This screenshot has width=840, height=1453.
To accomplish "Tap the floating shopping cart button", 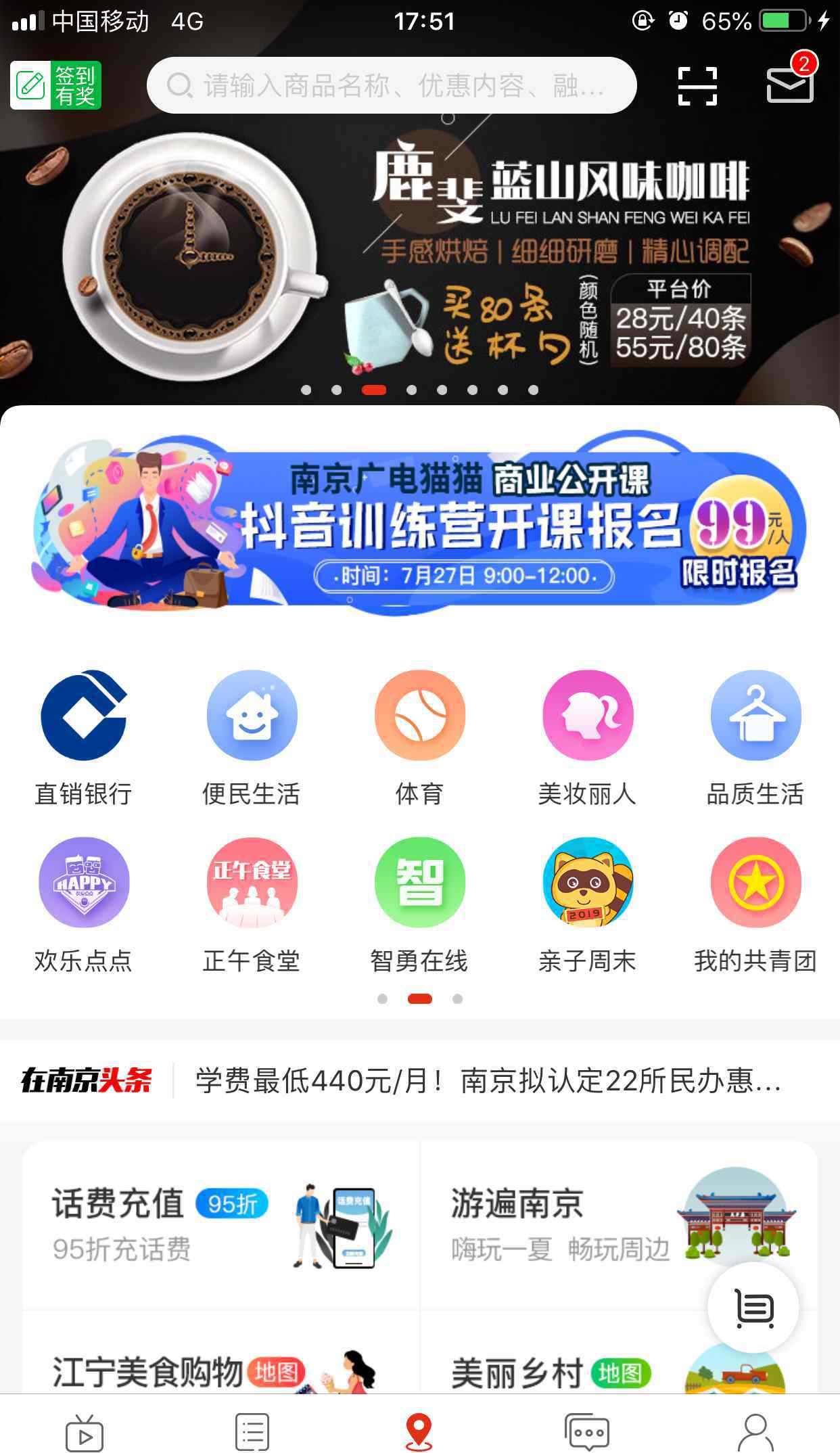I will coord(753,1308).
